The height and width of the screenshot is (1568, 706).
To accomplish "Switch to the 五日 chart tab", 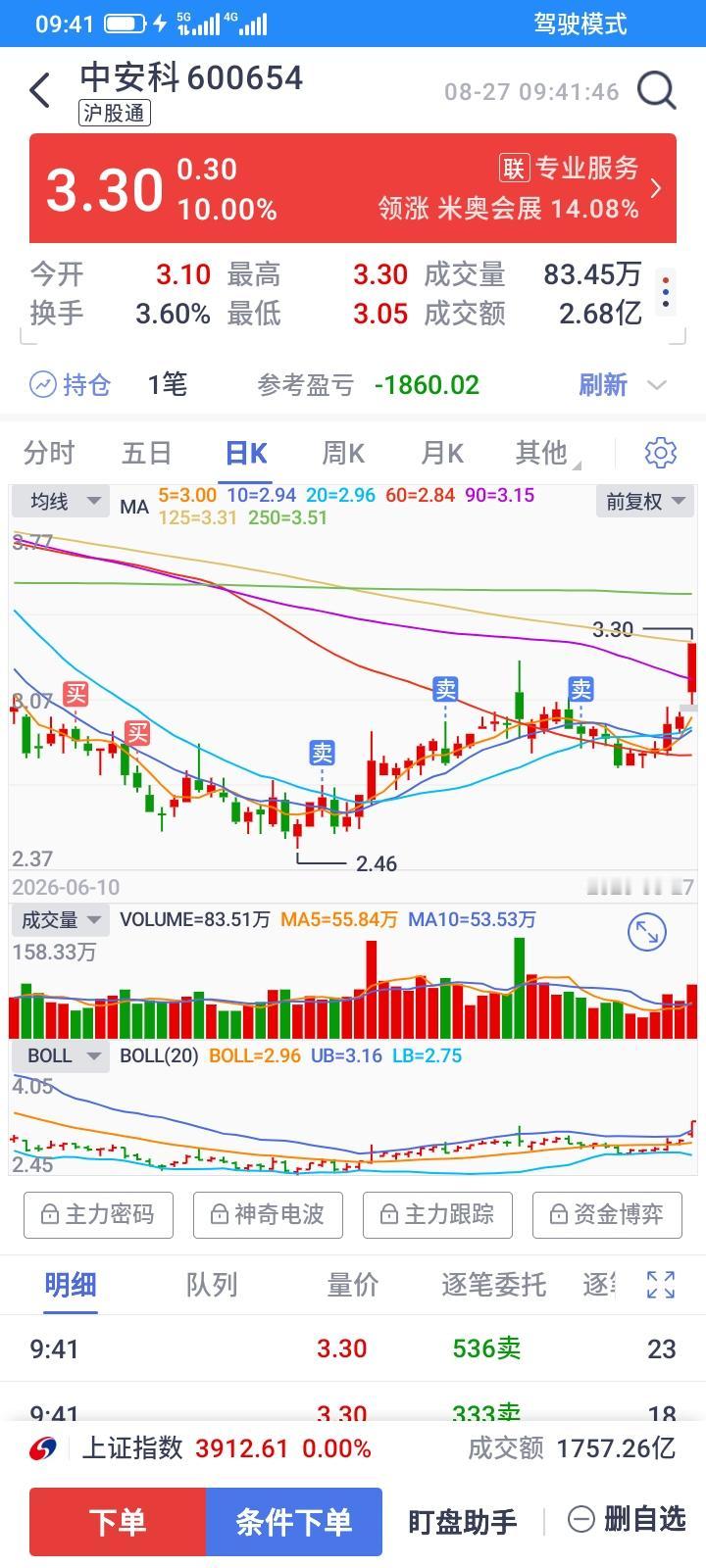I will coord(147,453).
